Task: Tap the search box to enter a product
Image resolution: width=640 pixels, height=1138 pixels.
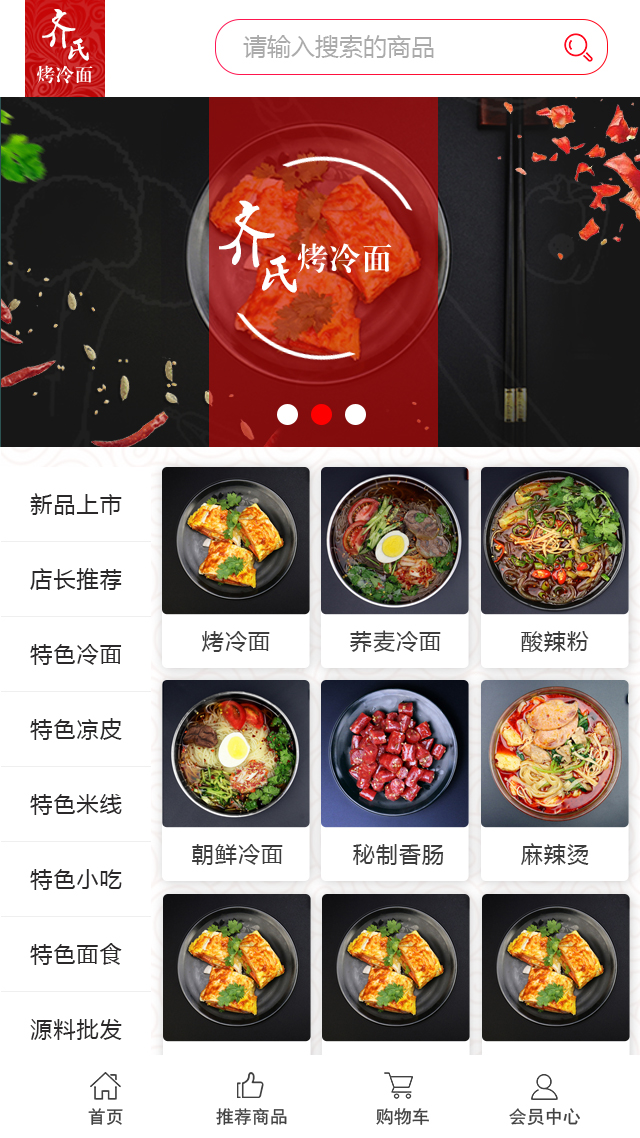Action: click(x=390, y=47)
